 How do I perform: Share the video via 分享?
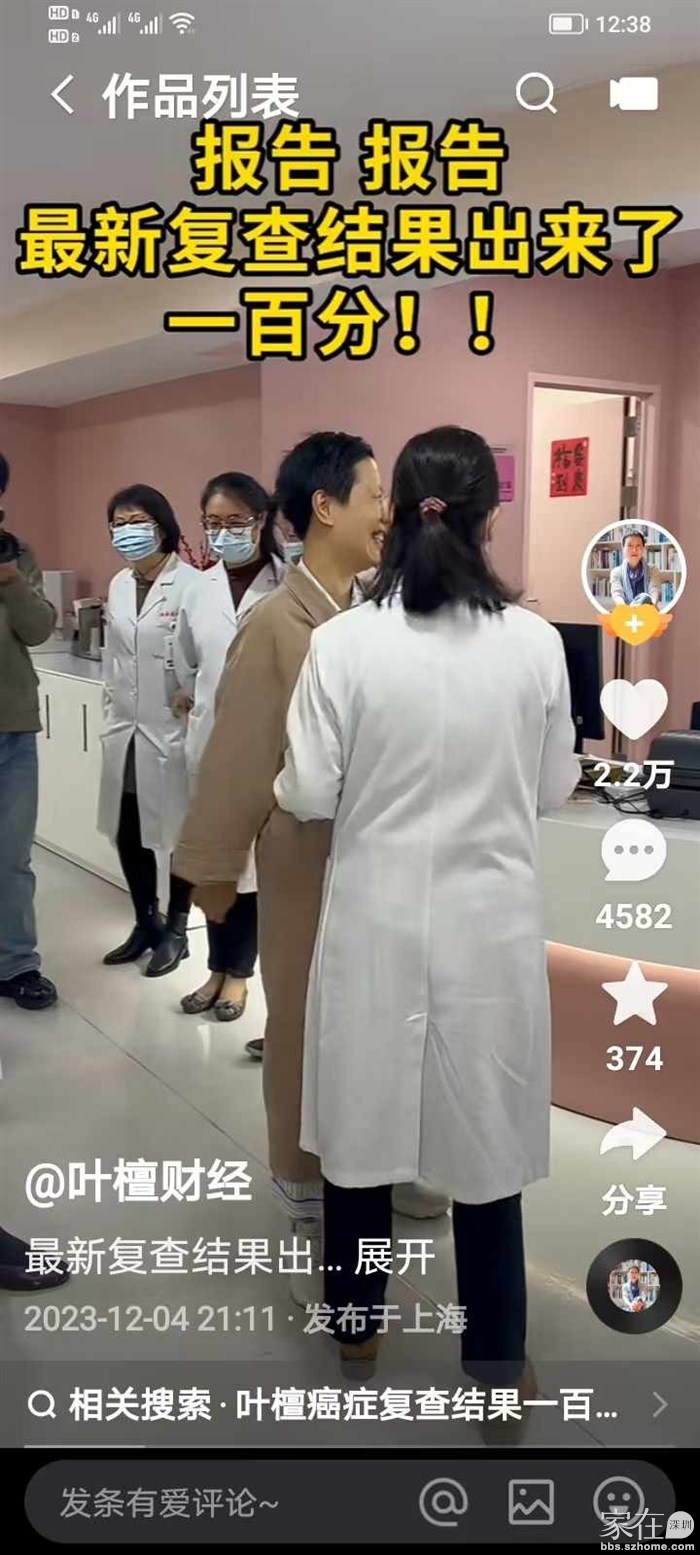634,1137
